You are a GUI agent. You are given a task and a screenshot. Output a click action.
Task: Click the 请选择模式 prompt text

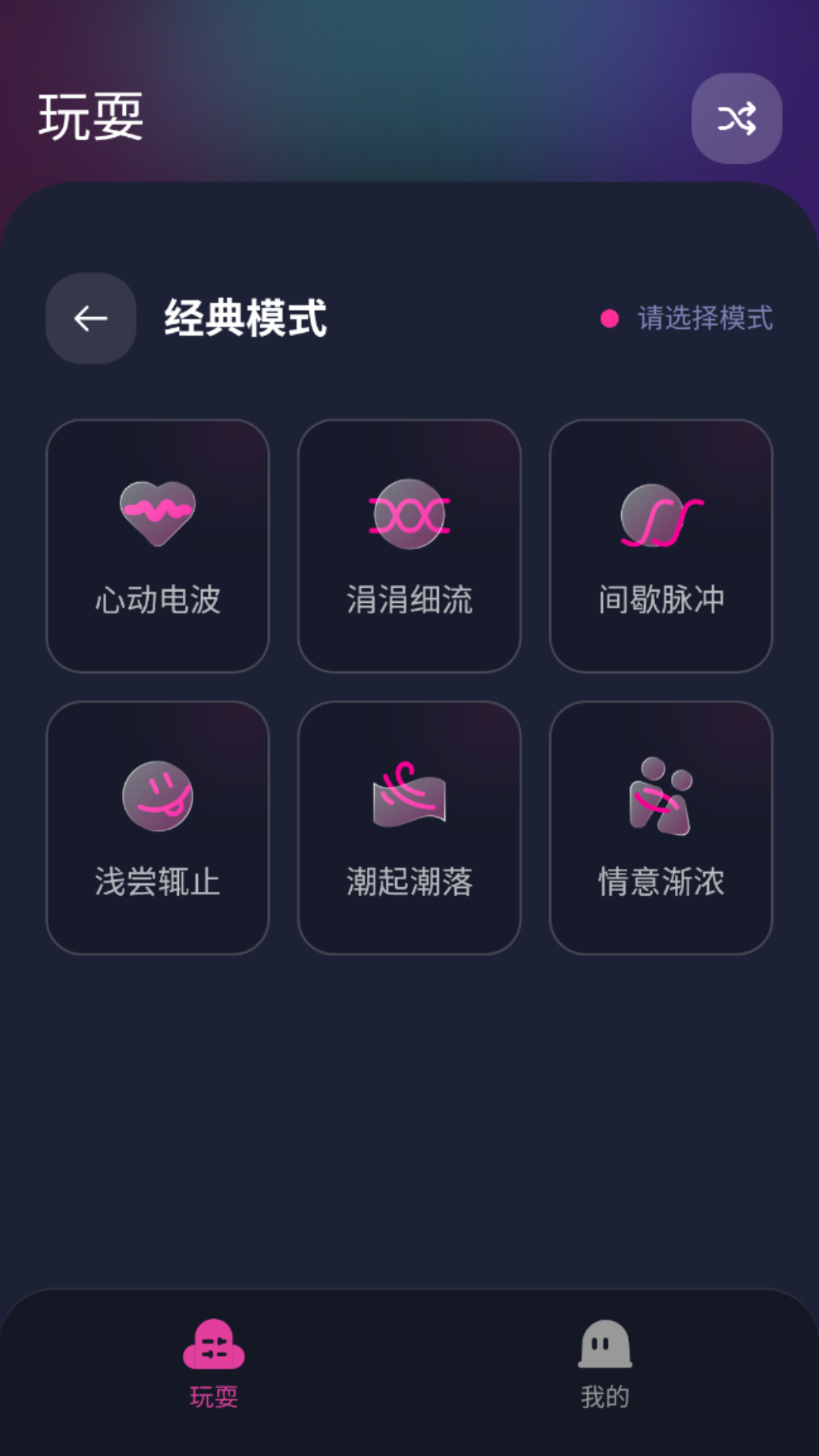point(705,320)
